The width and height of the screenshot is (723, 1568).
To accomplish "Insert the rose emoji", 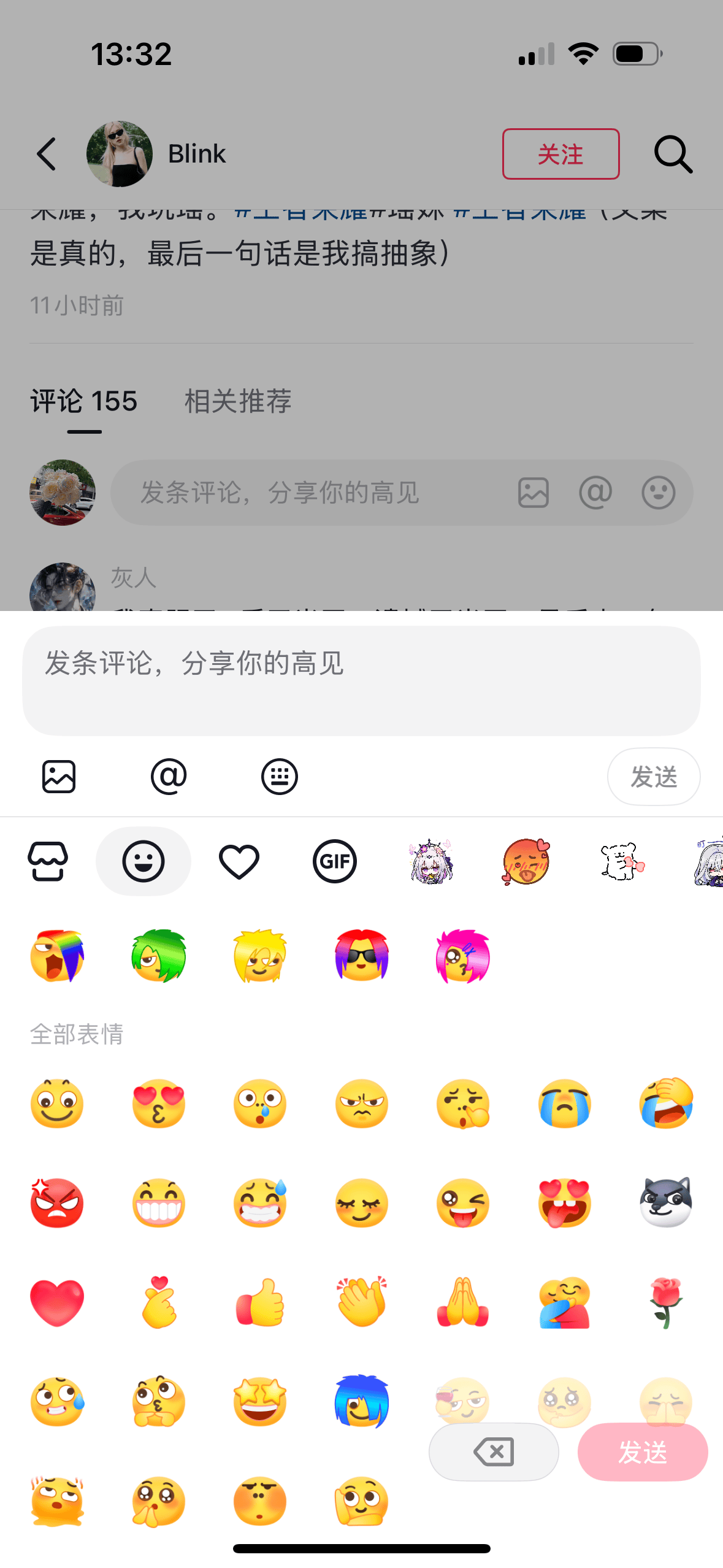I will [666, 1302].
